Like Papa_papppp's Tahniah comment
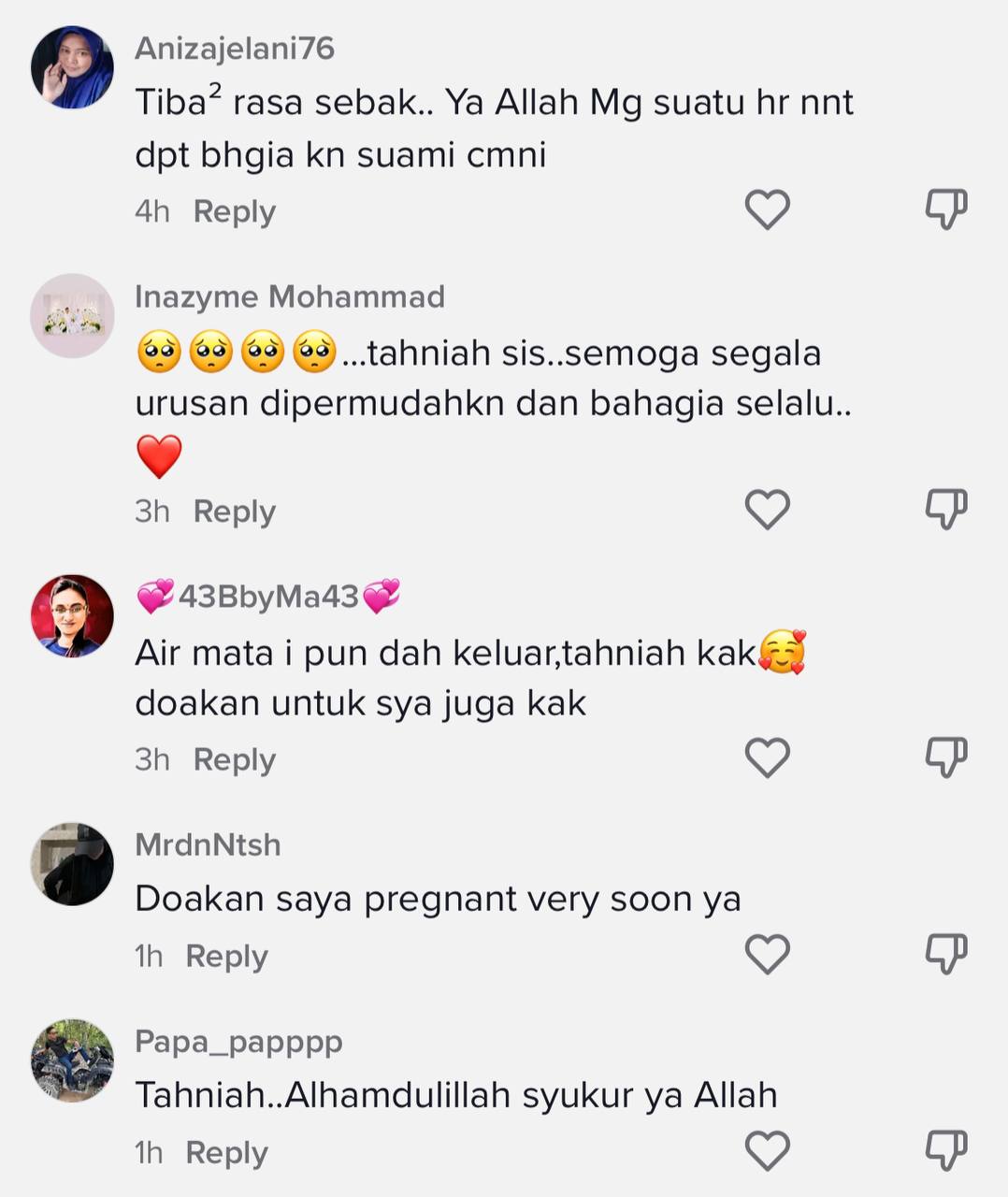Image resolution: width=1008 pixels, height=1197 pixels. click(768, 1150)
